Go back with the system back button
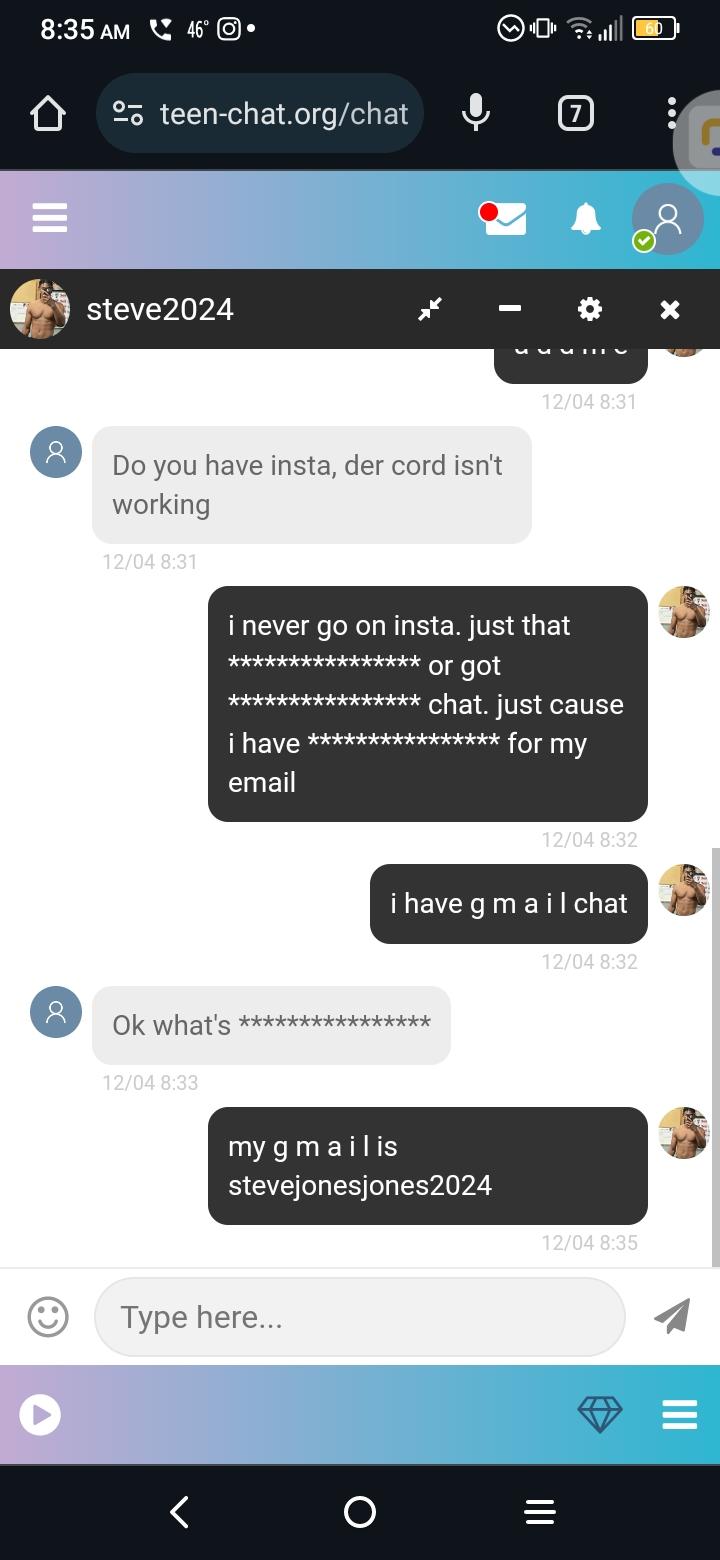Viewport: 720px width, 1560px height. (180, 1512)
